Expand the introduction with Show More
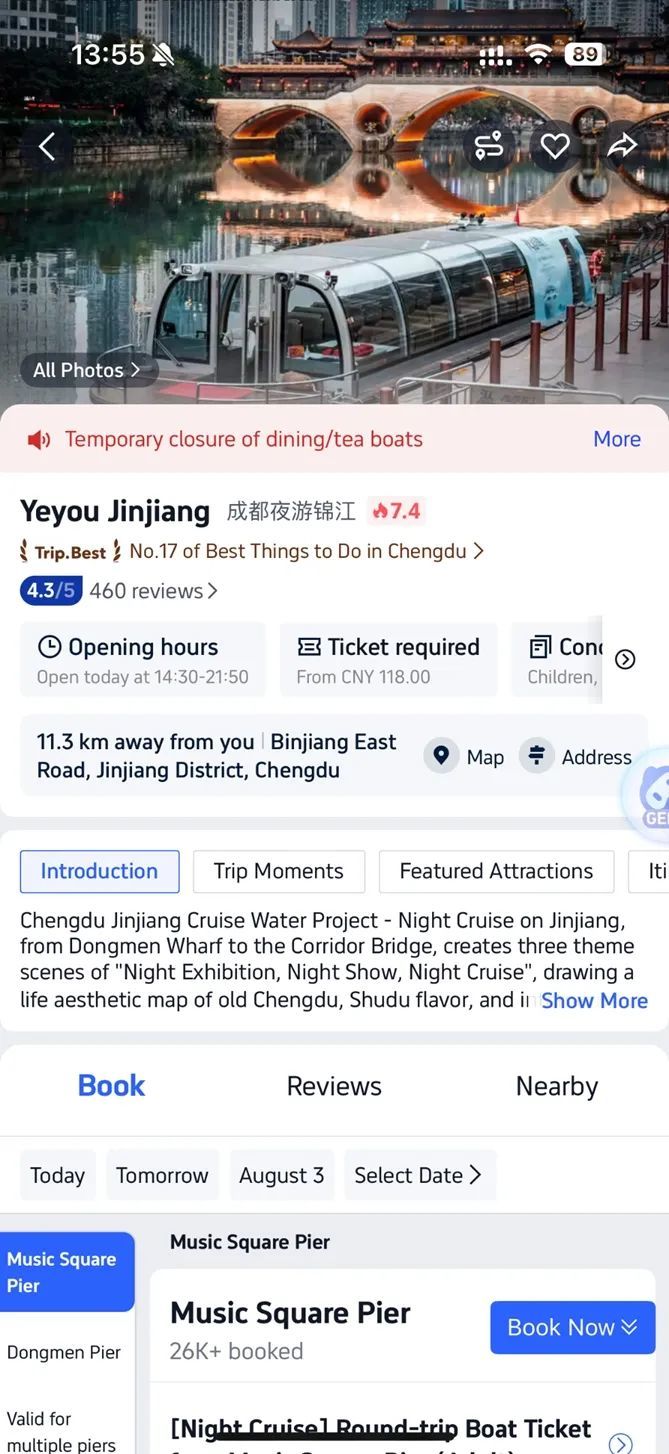Screen dimensions: 669x1454 click(594, 1001)
